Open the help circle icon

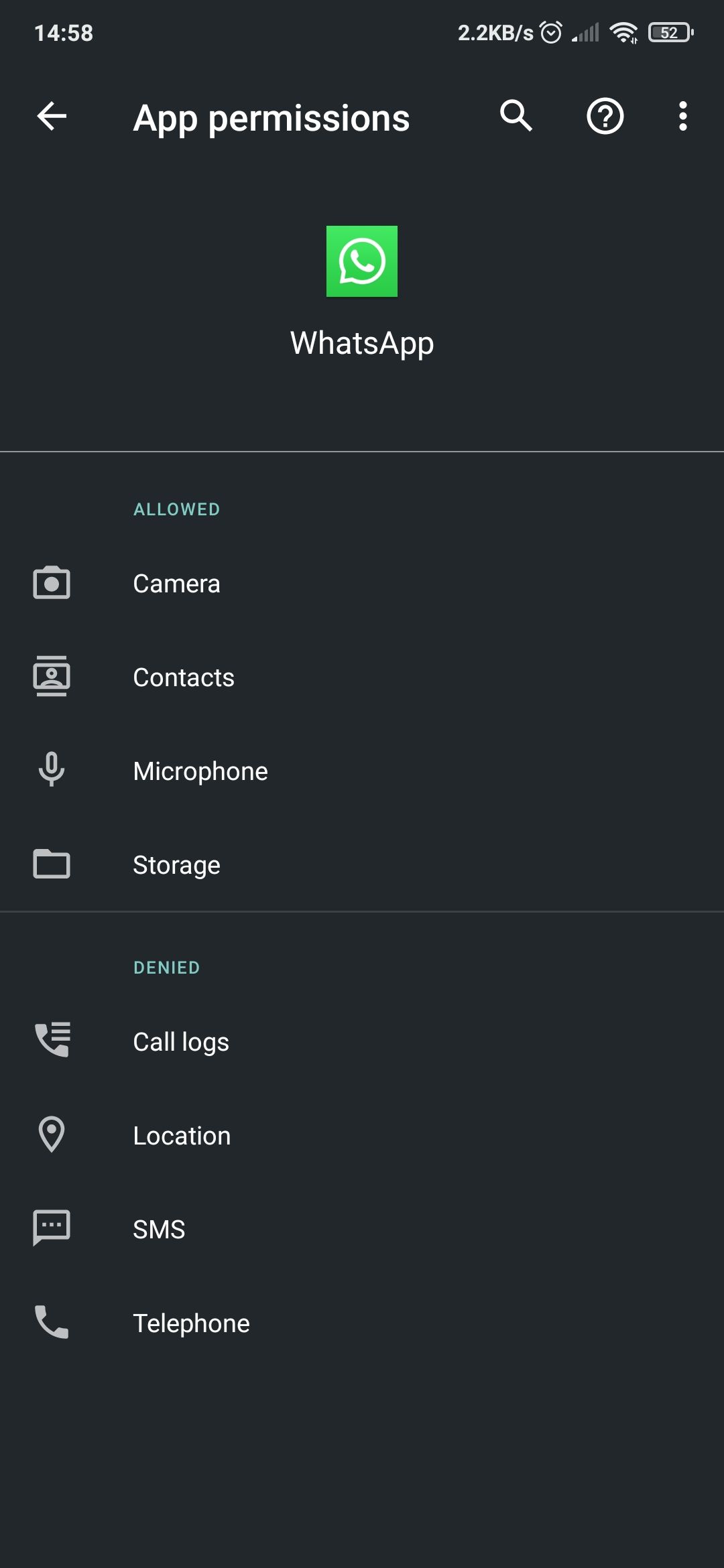pos(605,116)
